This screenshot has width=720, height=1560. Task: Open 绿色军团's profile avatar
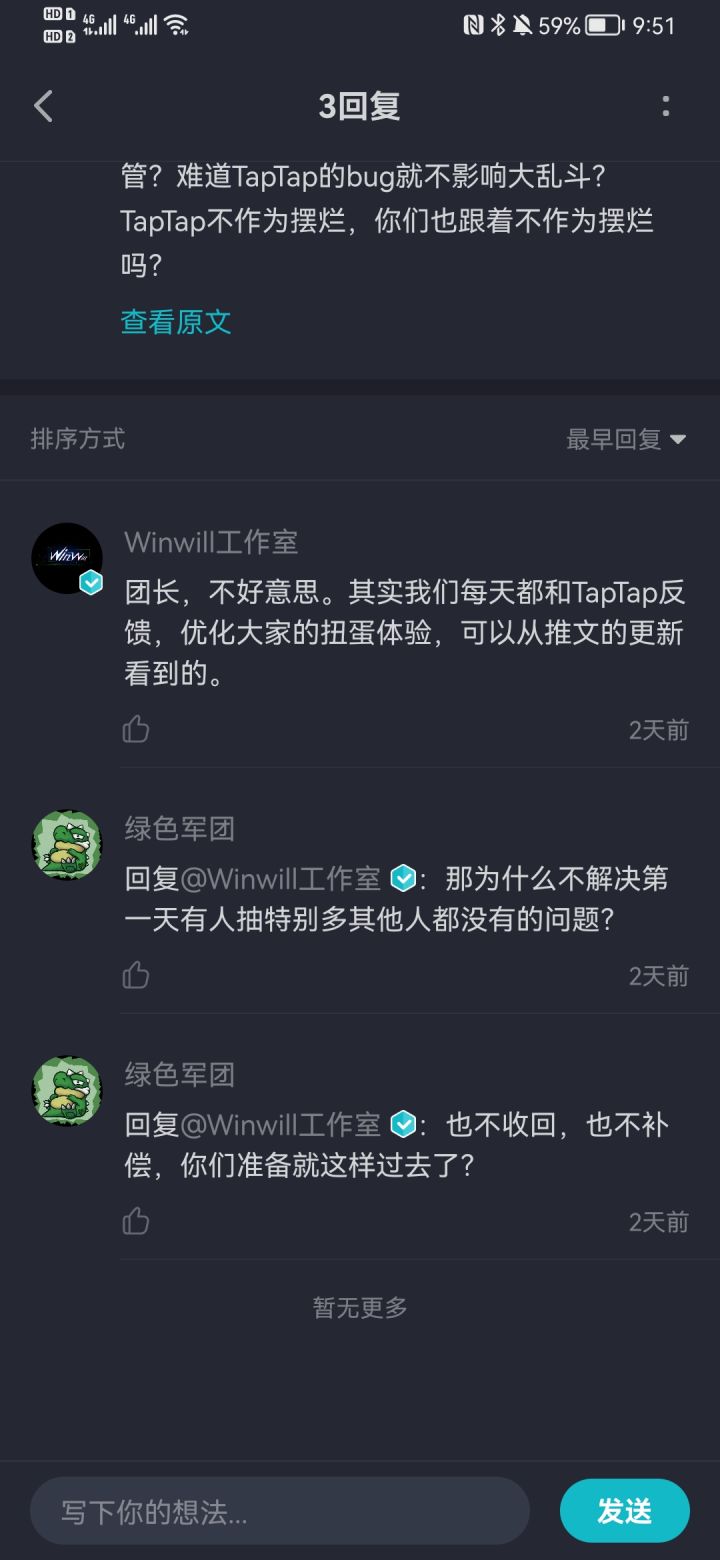click(x=66, y=843)
